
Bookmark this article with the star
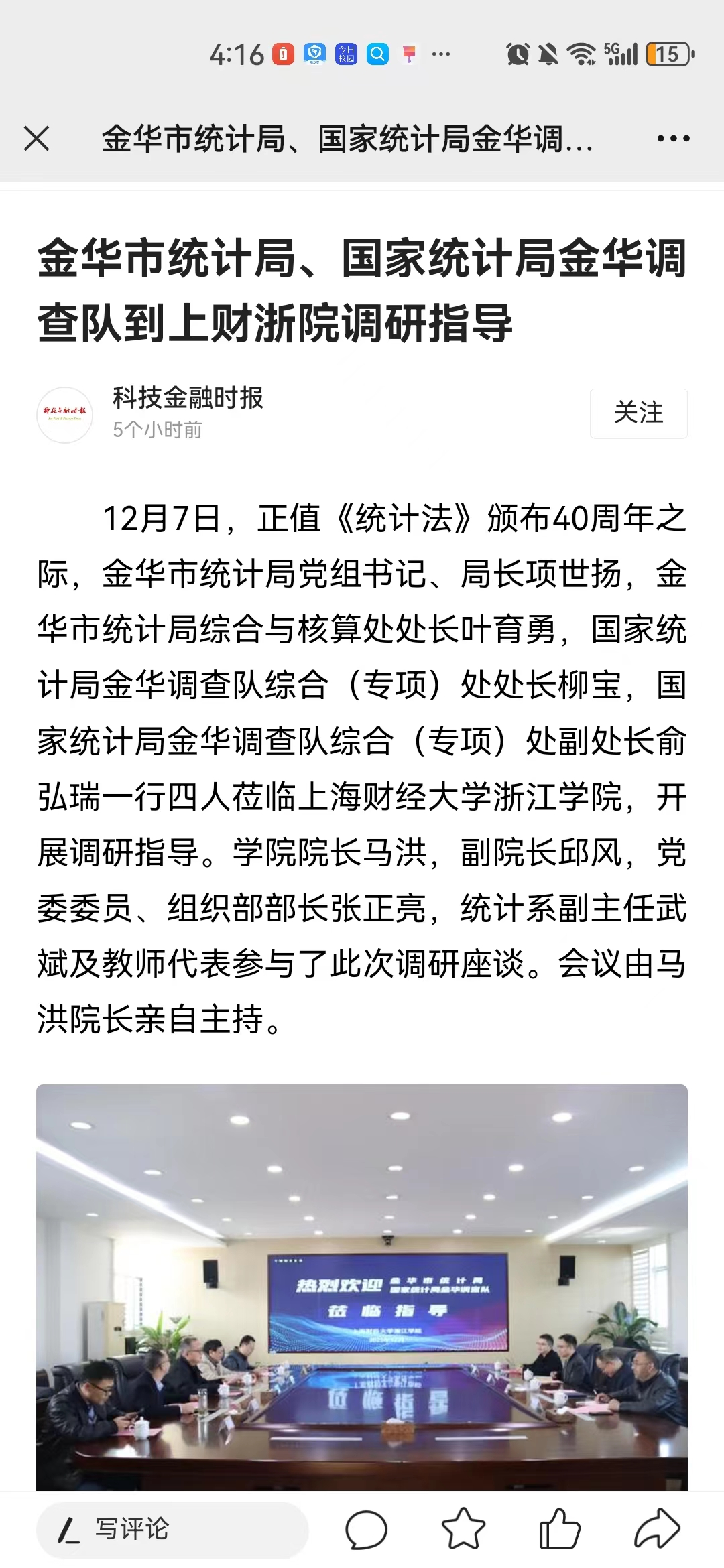click(463, 1530)
